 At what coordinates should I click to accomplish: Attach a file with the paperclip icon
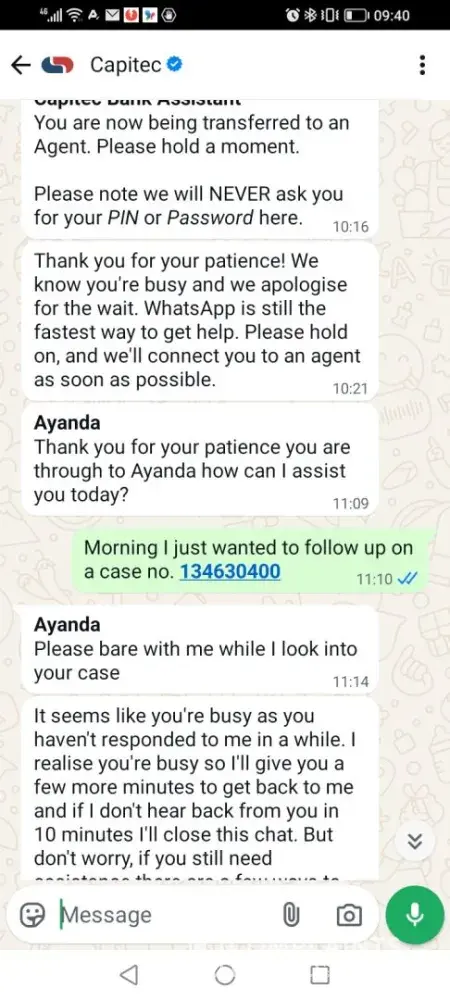pos(291,916)
